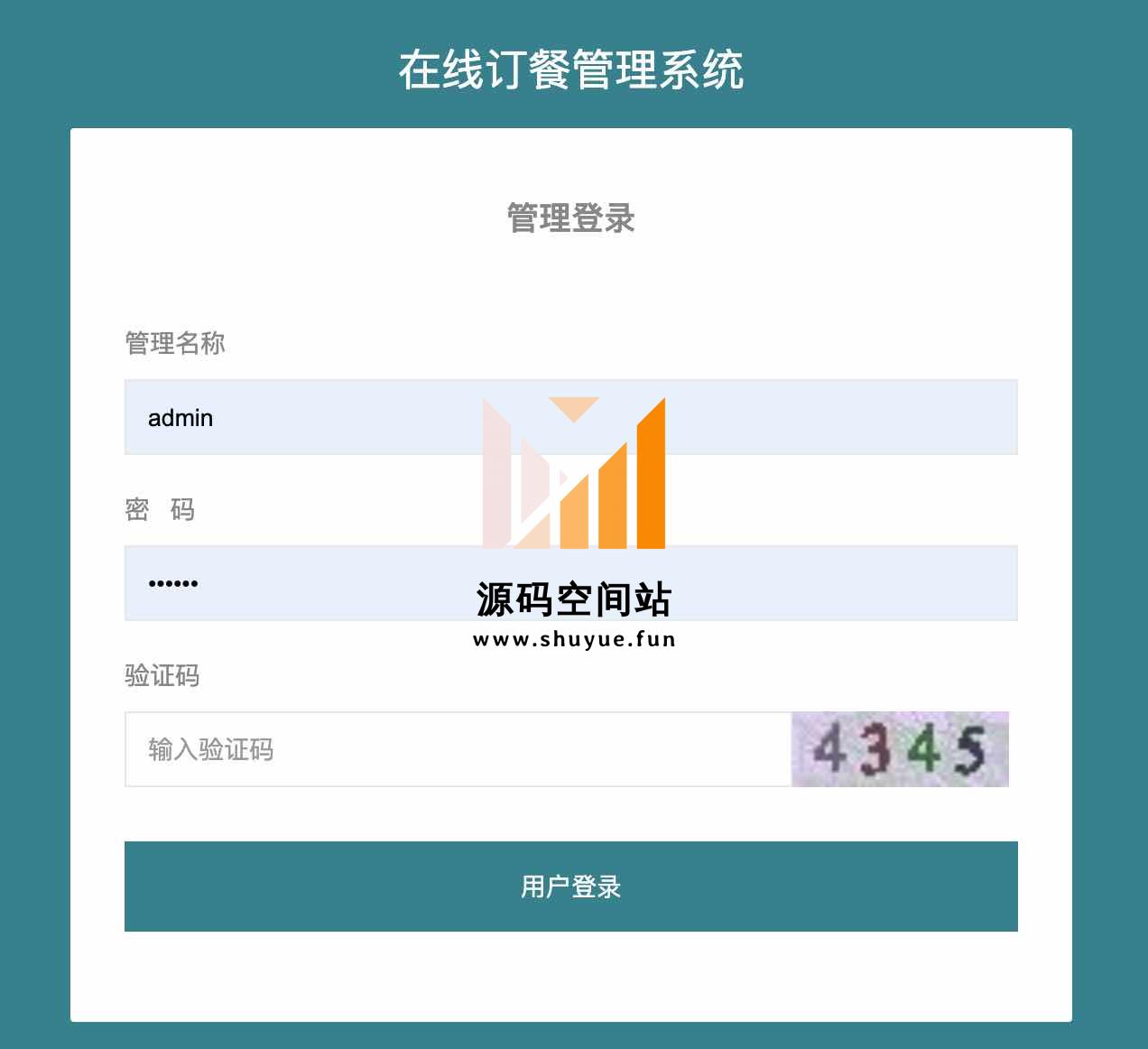Tap the 用户登录 button

click(570, 887)
